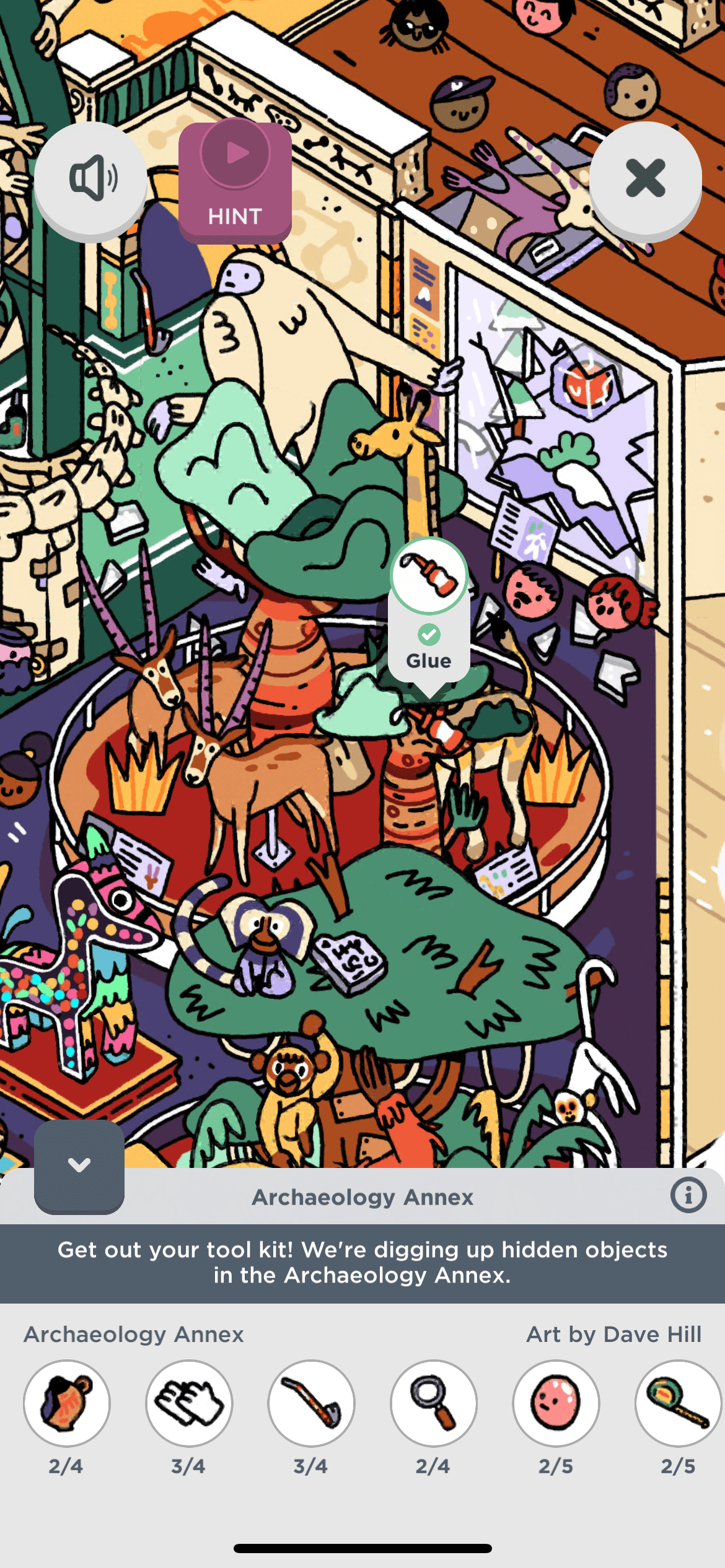This screenshot has height=1568, width=725.
Task: Close the hidden objects game
Action: point(645,178)
